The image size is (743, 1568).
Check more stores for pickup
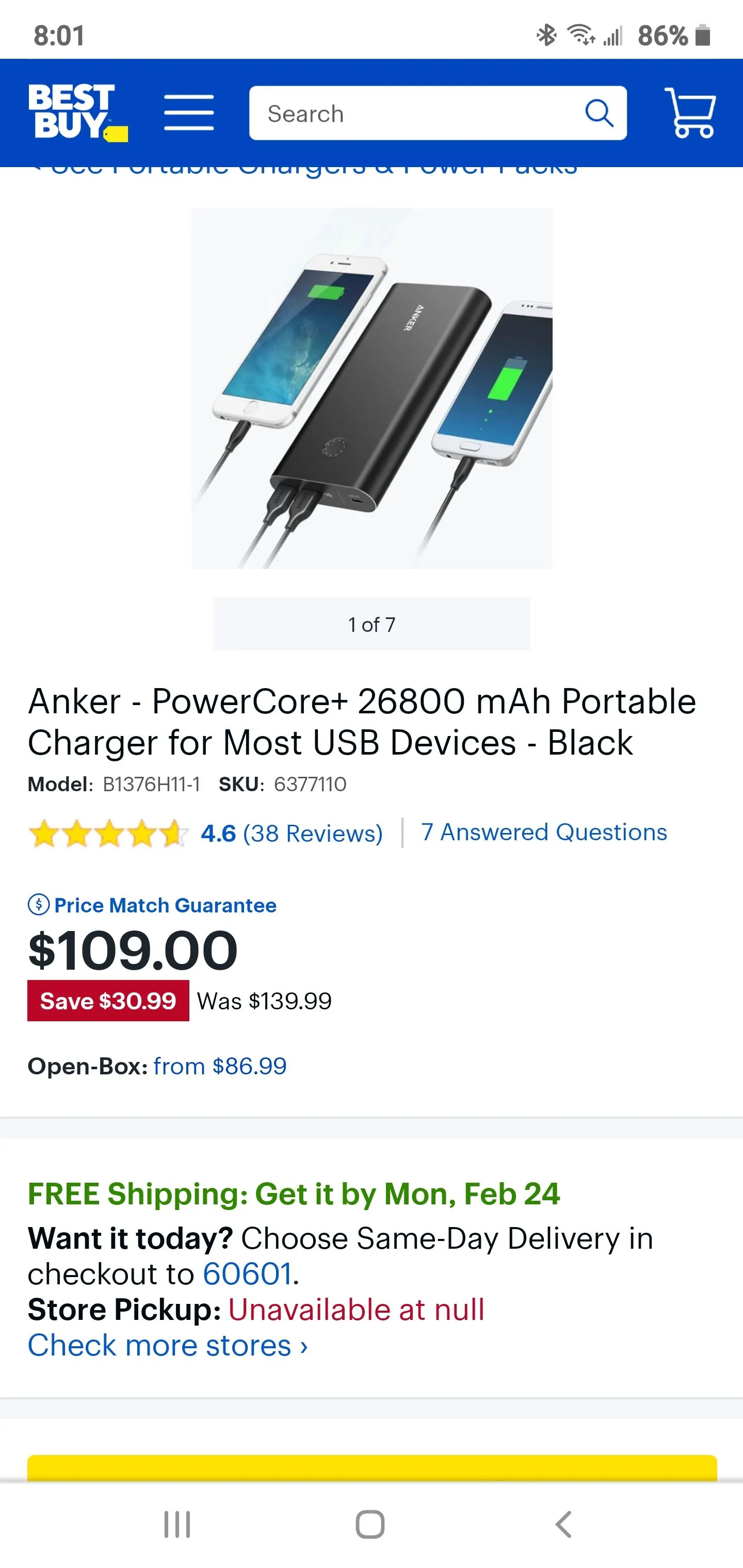[x=168, y=1346]
